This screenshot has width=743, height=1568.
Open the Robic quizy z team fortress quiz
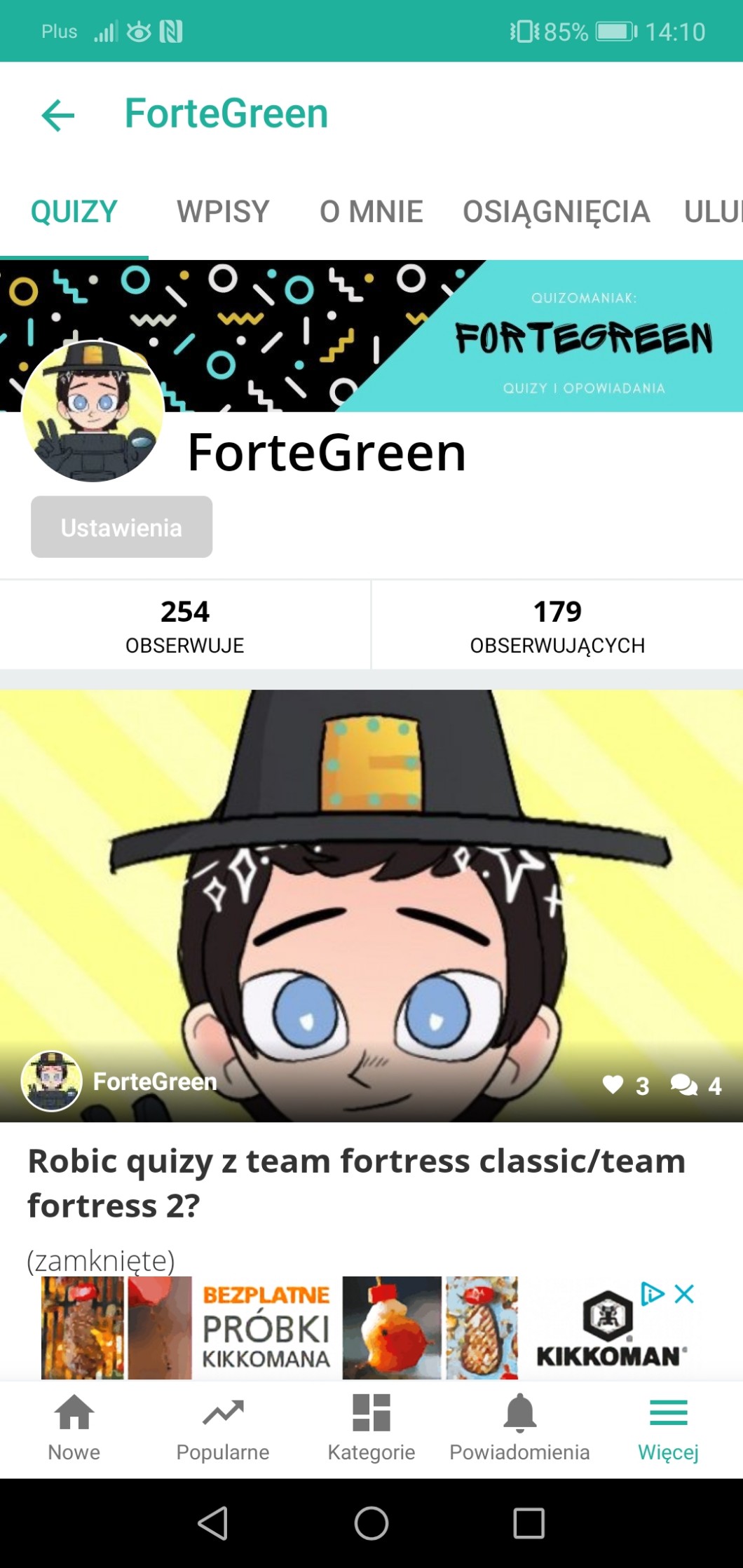356,1182
